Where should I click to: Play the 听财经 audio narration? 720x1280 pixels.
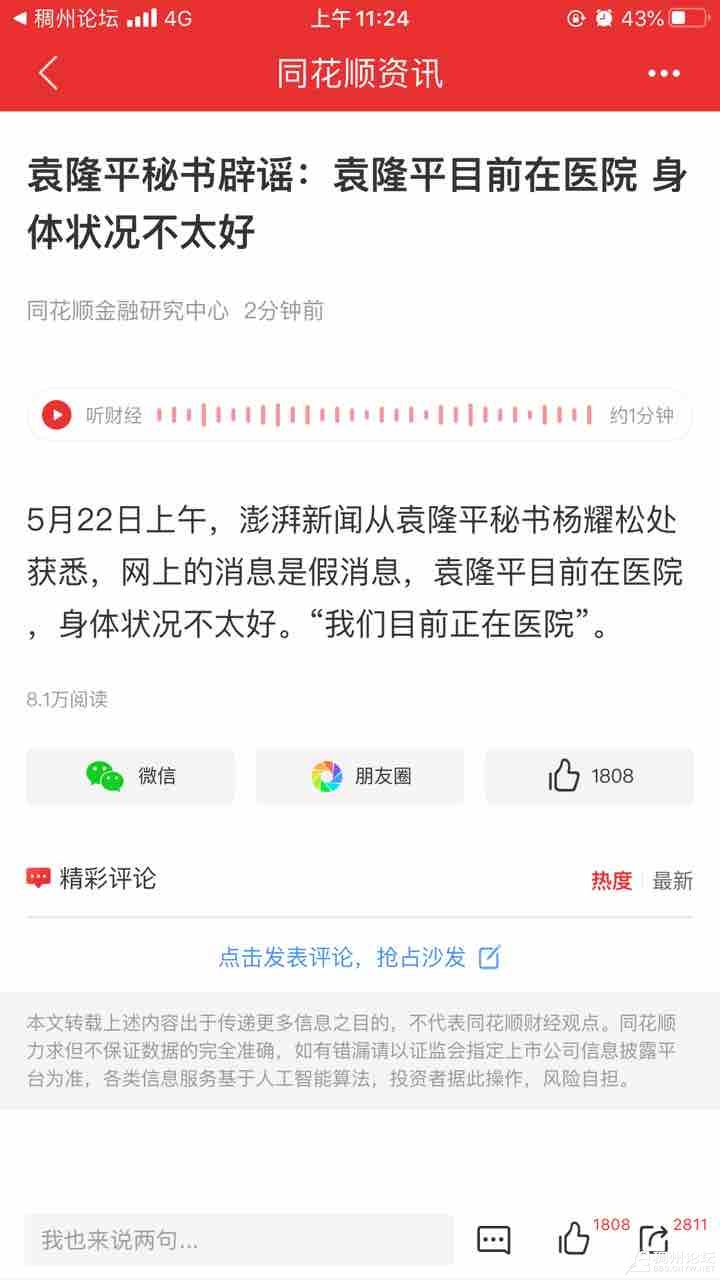(x=57, y=415)
